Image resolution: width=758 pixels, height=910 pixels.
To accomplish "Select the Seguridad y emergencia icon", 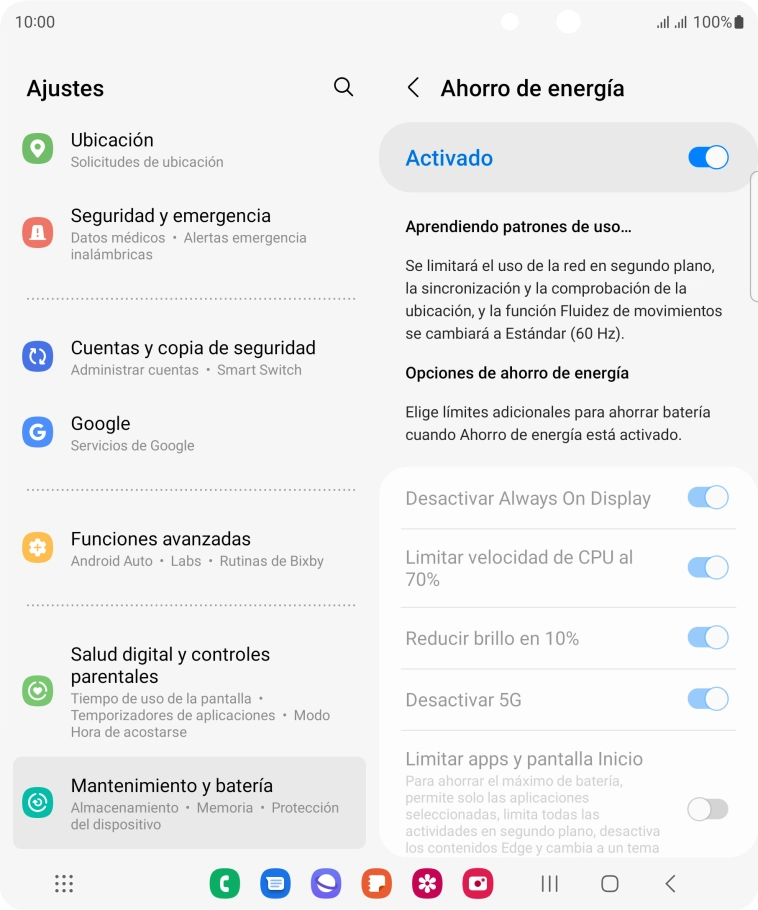I will 37,232.
